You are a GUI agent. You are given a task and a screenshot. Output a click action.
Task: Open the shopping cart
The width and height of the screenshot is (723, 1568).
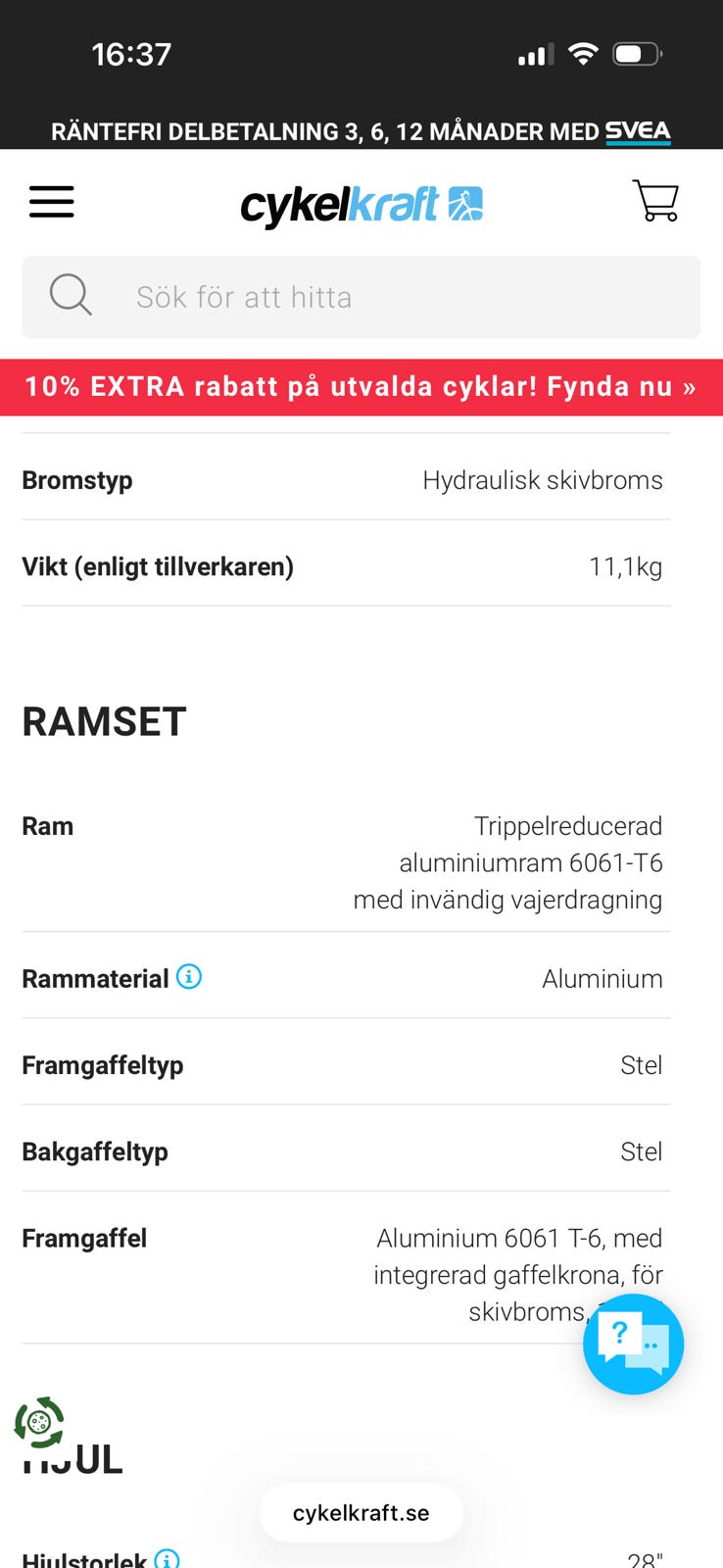[655, 201]
